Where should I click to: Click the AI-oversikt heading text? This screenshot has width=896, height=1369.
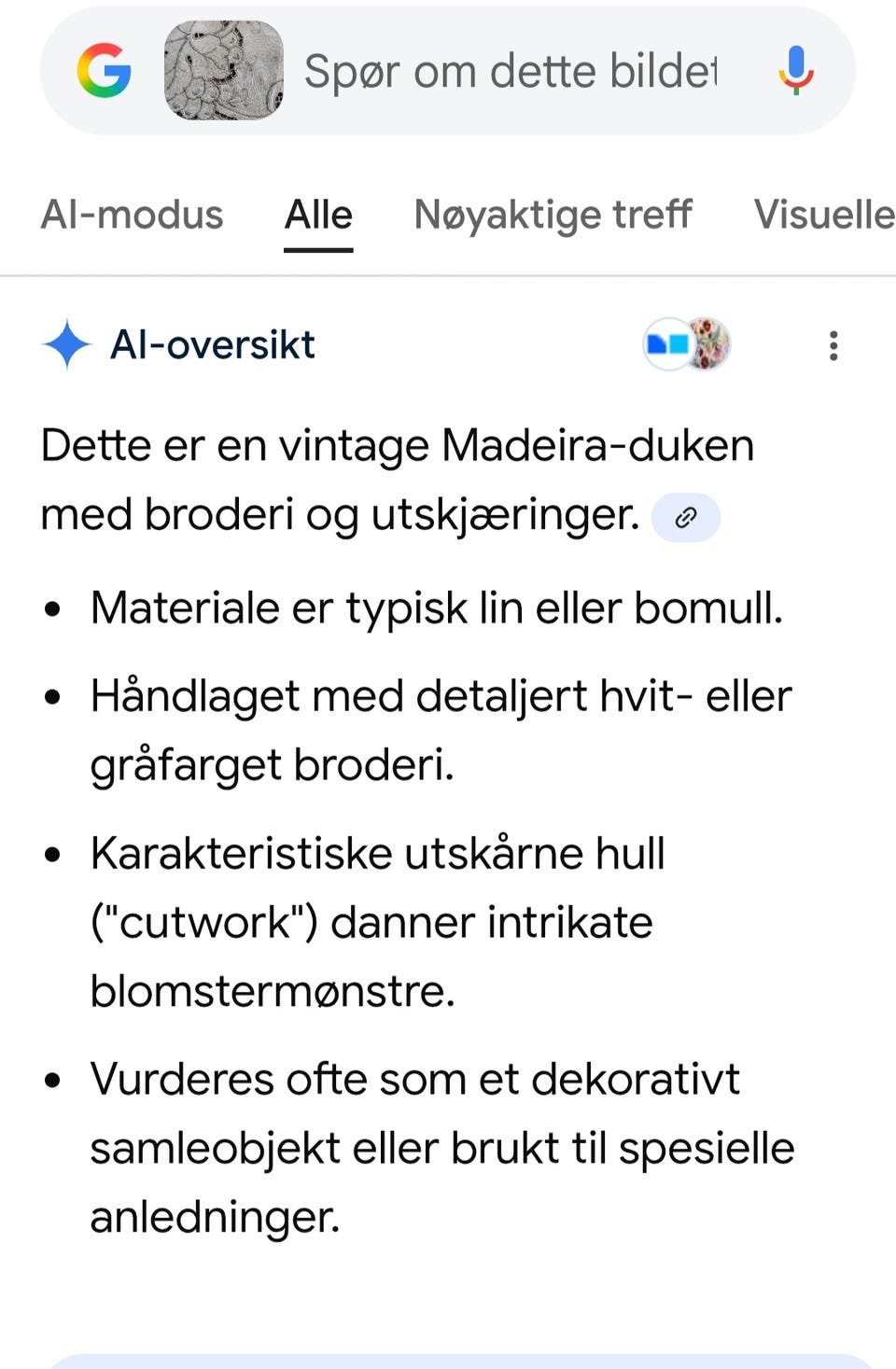(x=213, y=344)
